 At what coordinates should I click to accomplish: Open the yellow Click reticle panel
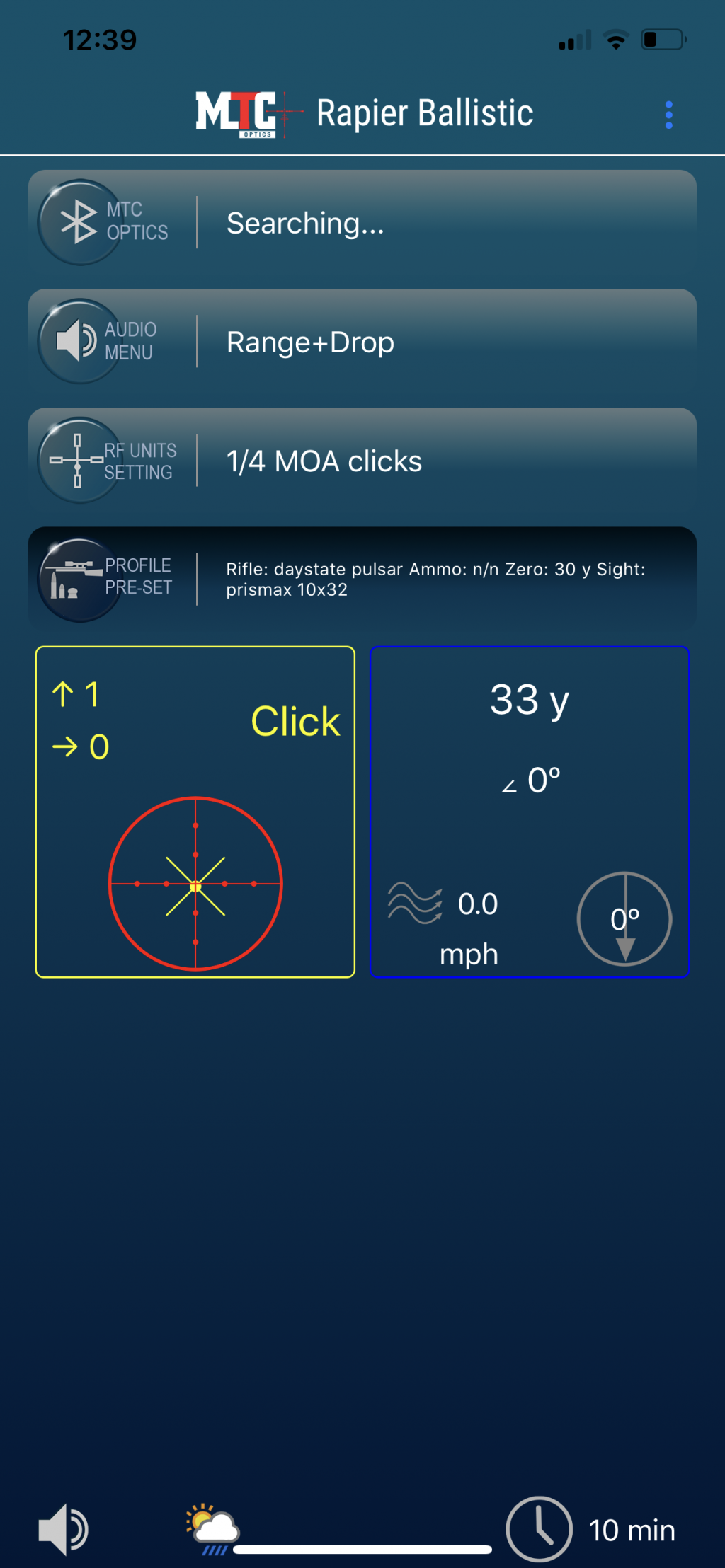195,812
